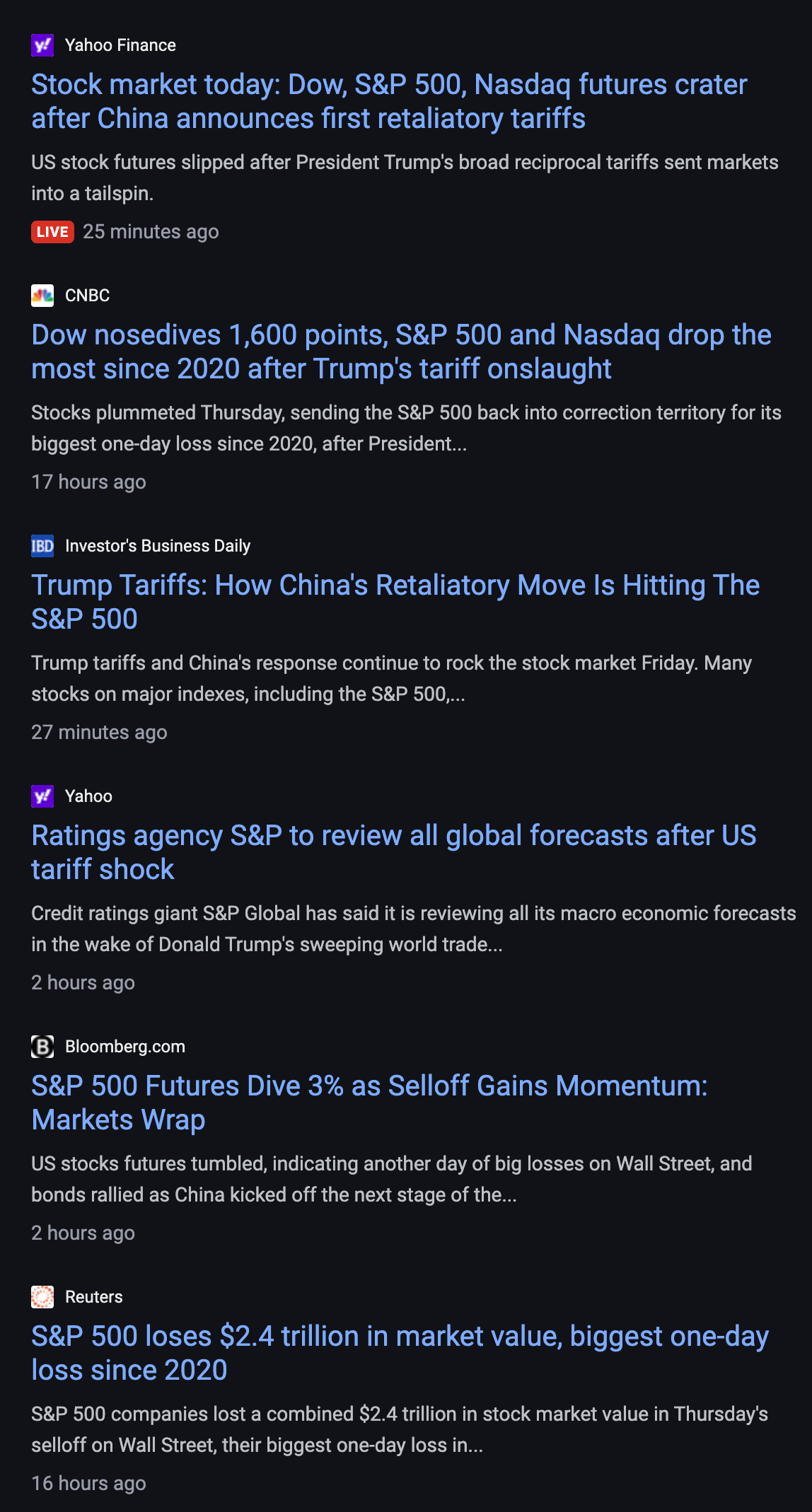Image resolution: width=812 pixels, height=1512 pixels.
Task: Read CNBC article on Dow nosediving 1,600 points
Action: pyautogui.click(x=400, y=352)
